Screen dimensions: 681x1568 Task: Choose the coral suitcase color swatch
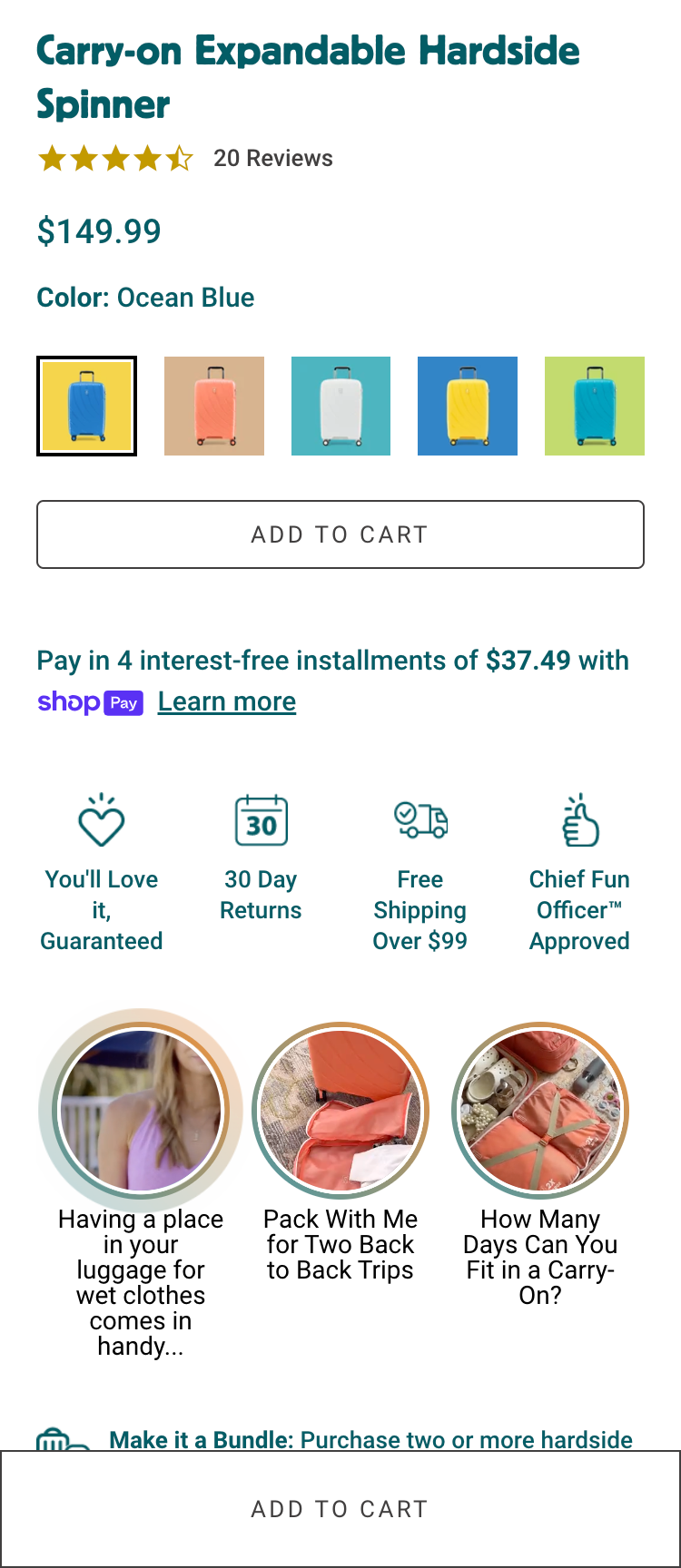click(x=213, y=406)
